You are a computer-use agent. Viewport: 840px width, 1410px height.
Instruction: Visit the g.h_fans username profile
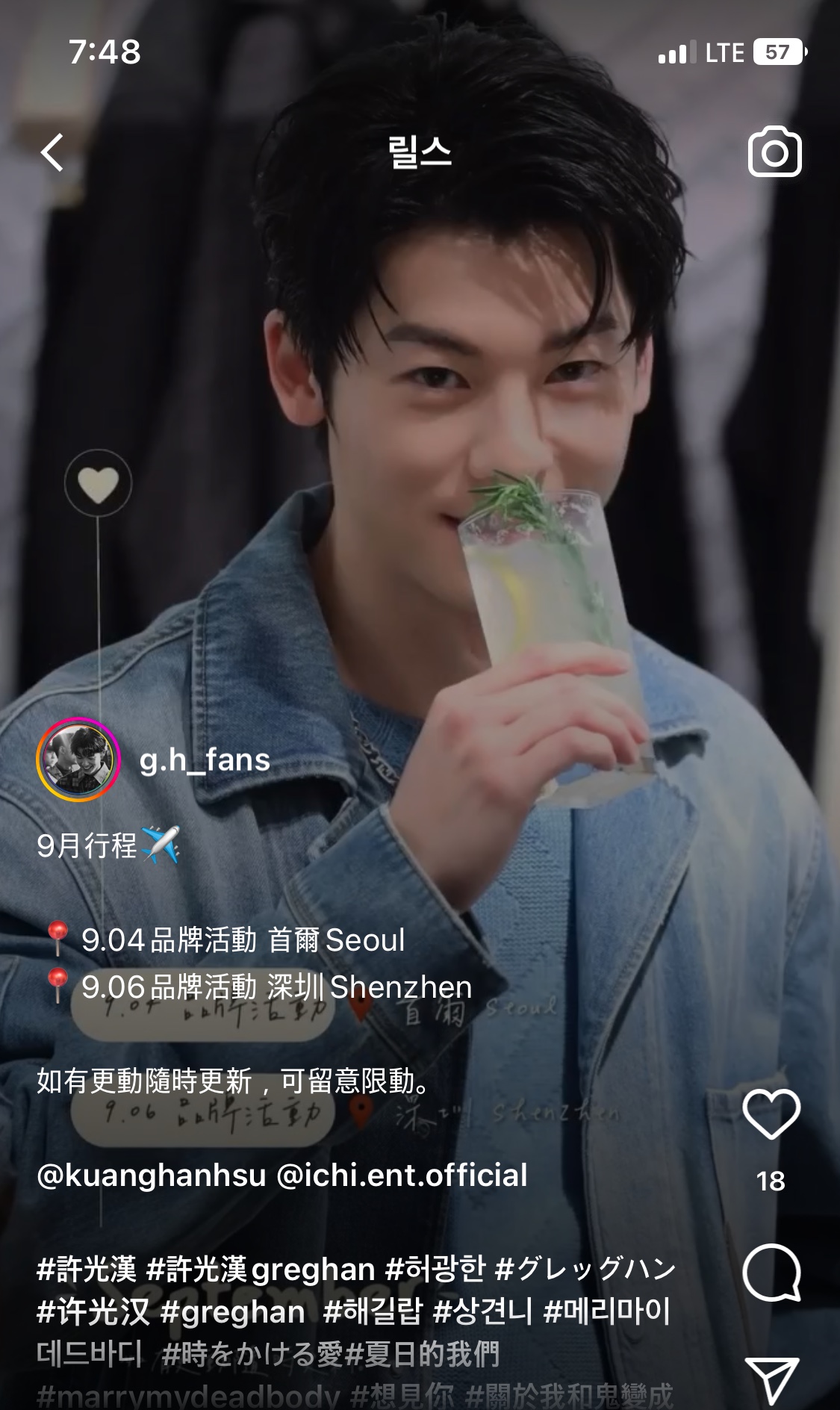(x=205, y=760)
